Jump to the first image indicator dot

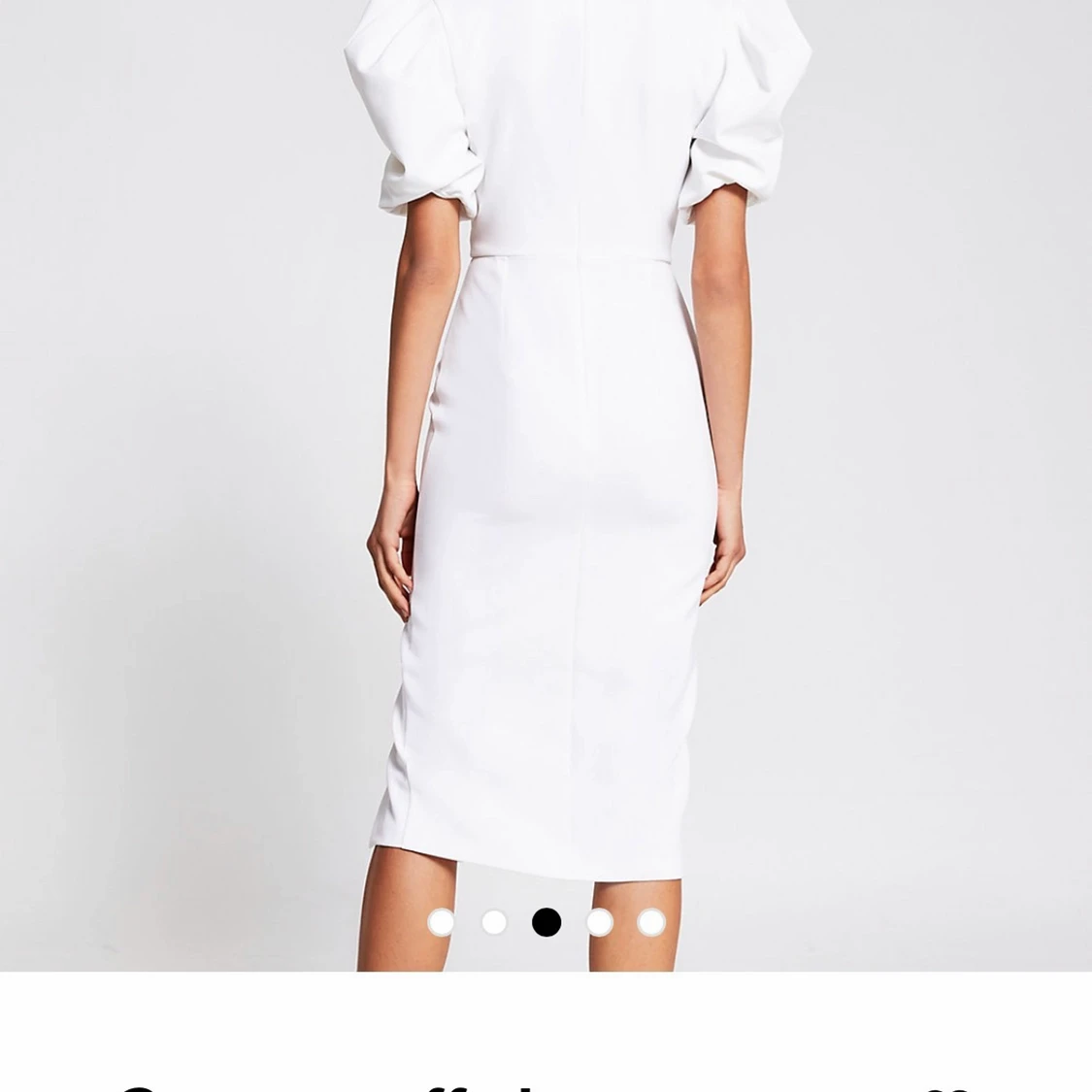tap(441, 922)
